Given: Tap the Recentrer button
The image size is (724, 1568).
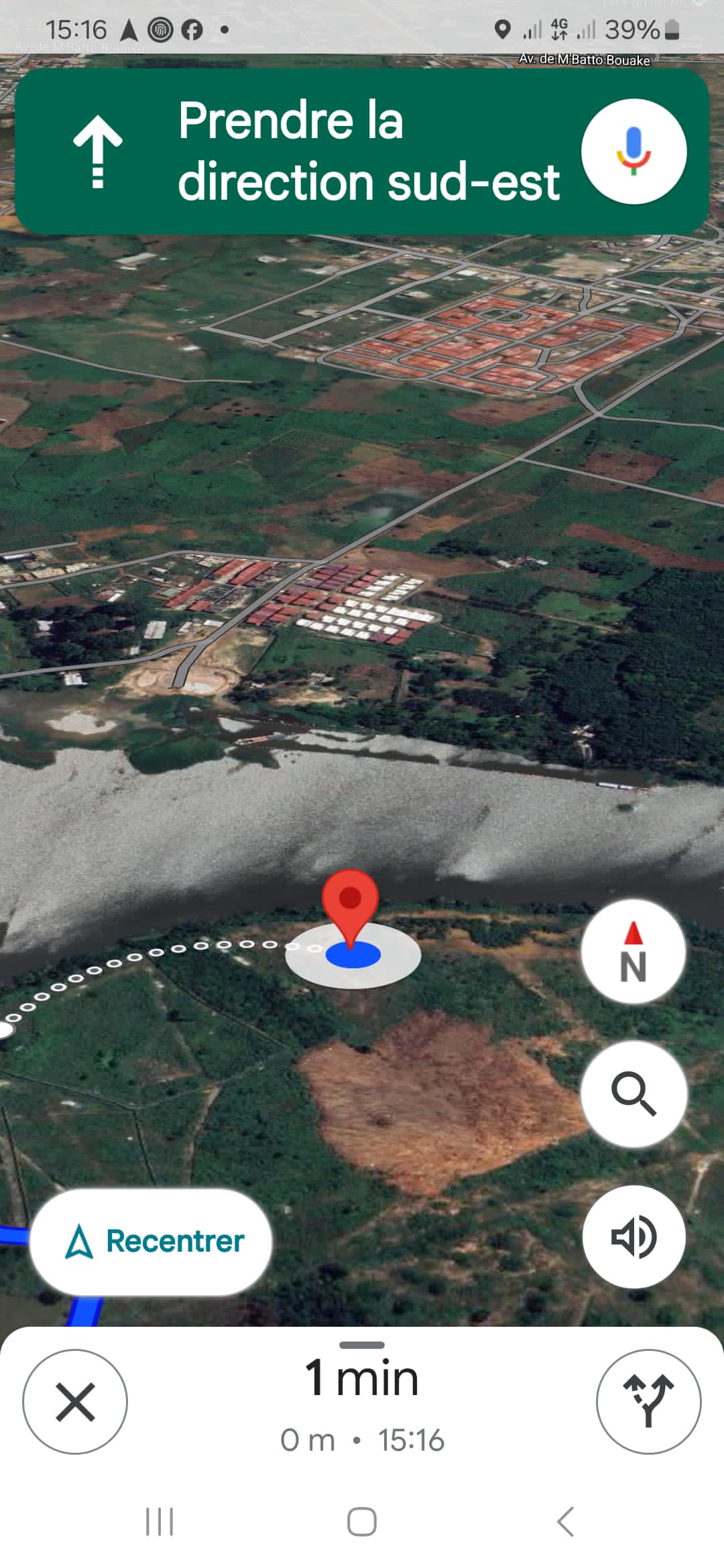Looking at the screenshot, I should click(151, 1241).
